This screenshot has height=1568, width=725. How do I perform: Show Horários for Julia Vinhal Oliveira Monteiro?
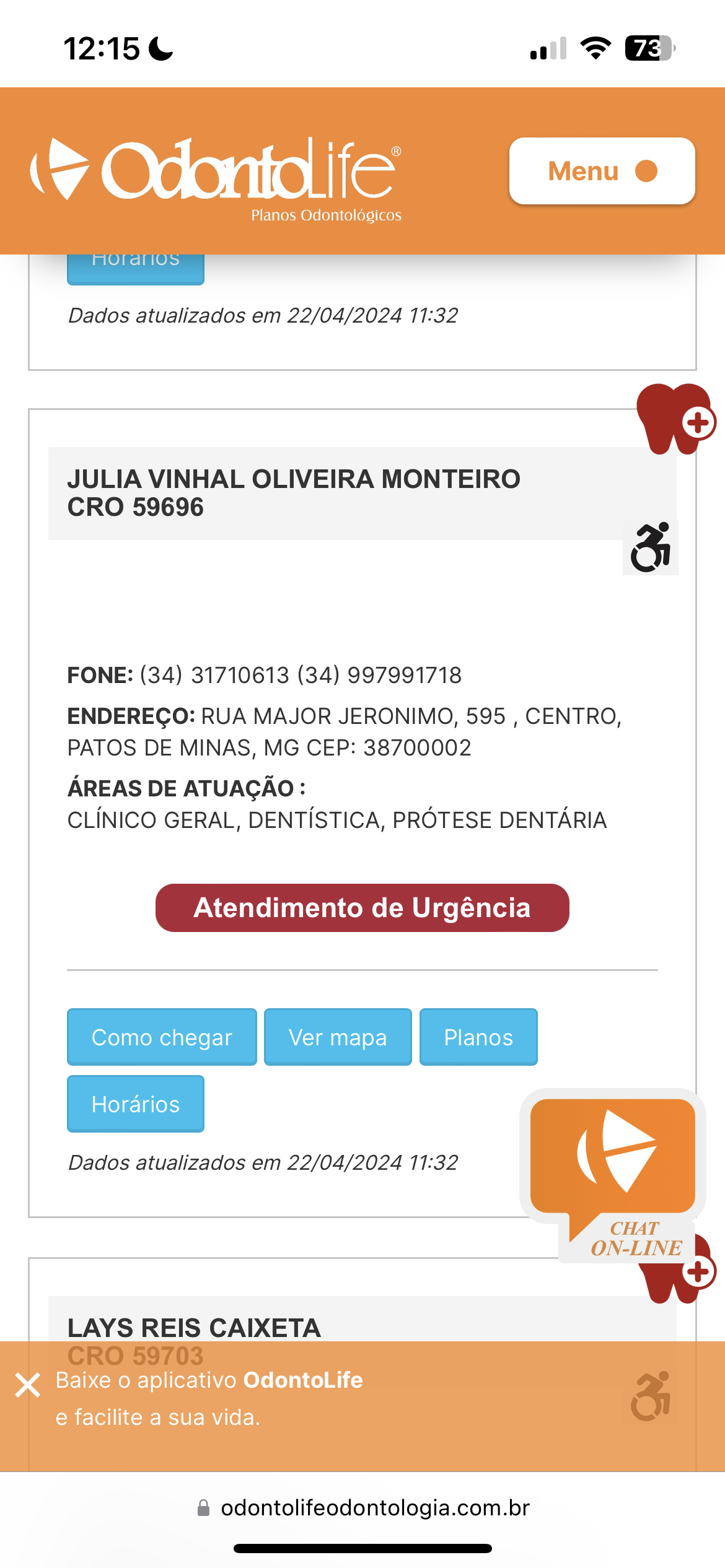click(135, 1104)
